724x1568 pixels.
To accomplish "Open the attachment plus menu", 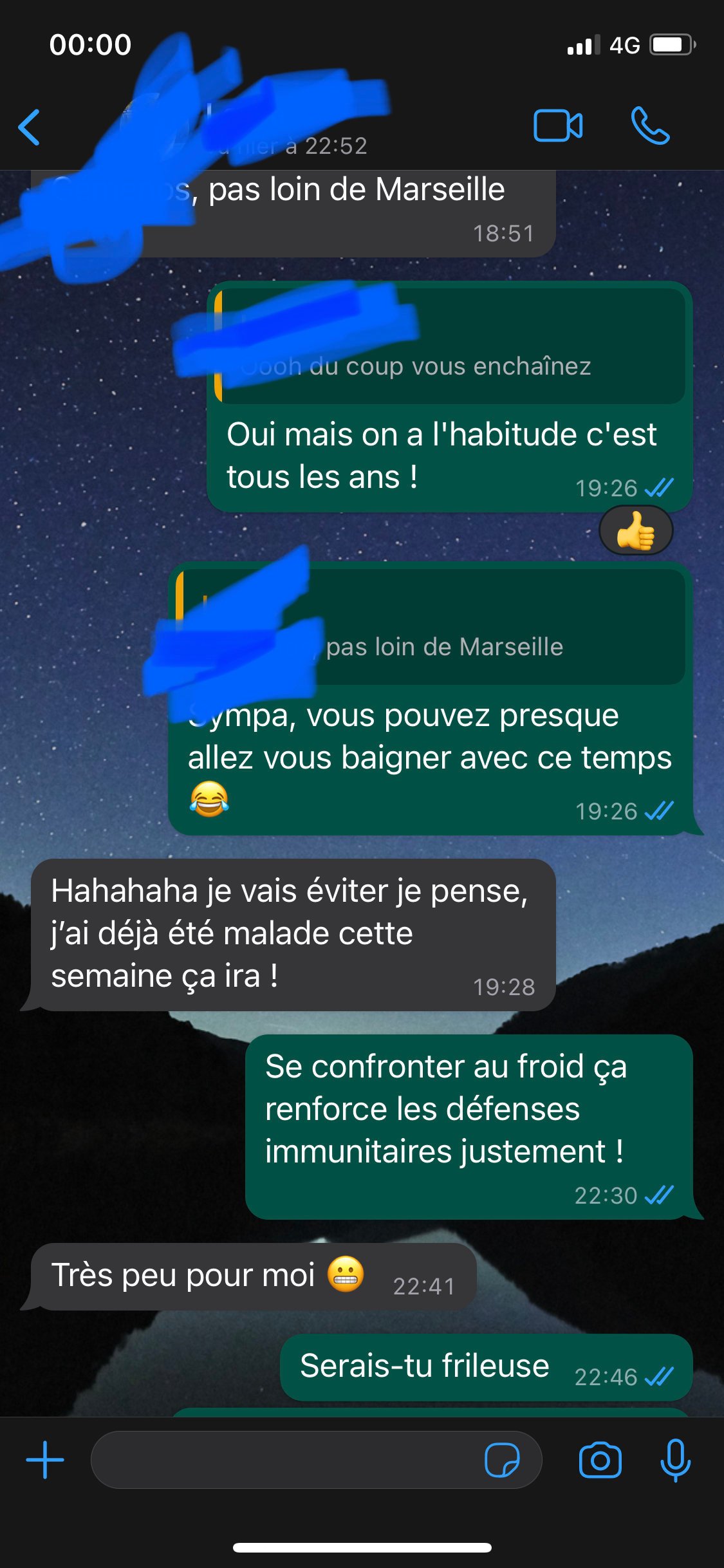I will pos(45,1460).
